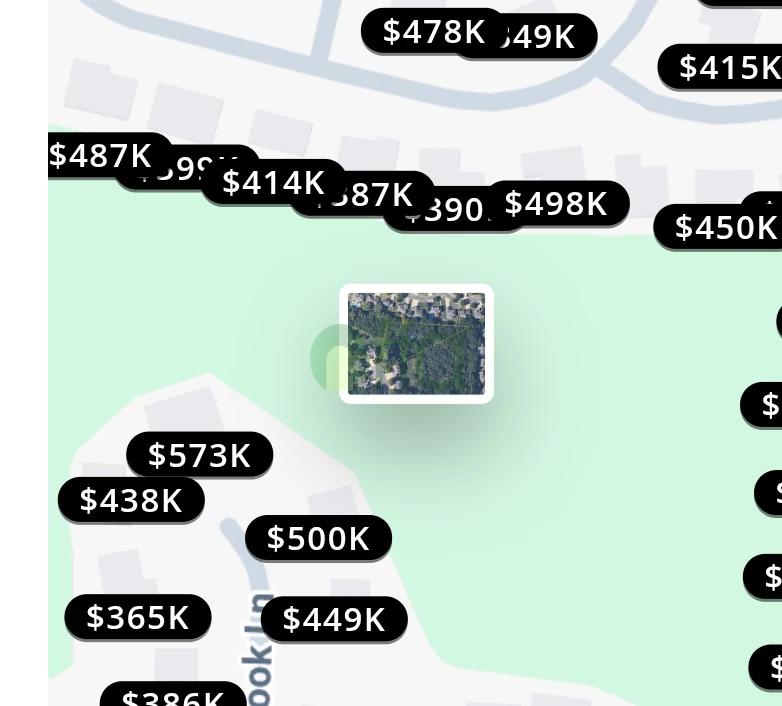
Task: Open the aerial photo listing thumbnail
Action: [416, 343]
